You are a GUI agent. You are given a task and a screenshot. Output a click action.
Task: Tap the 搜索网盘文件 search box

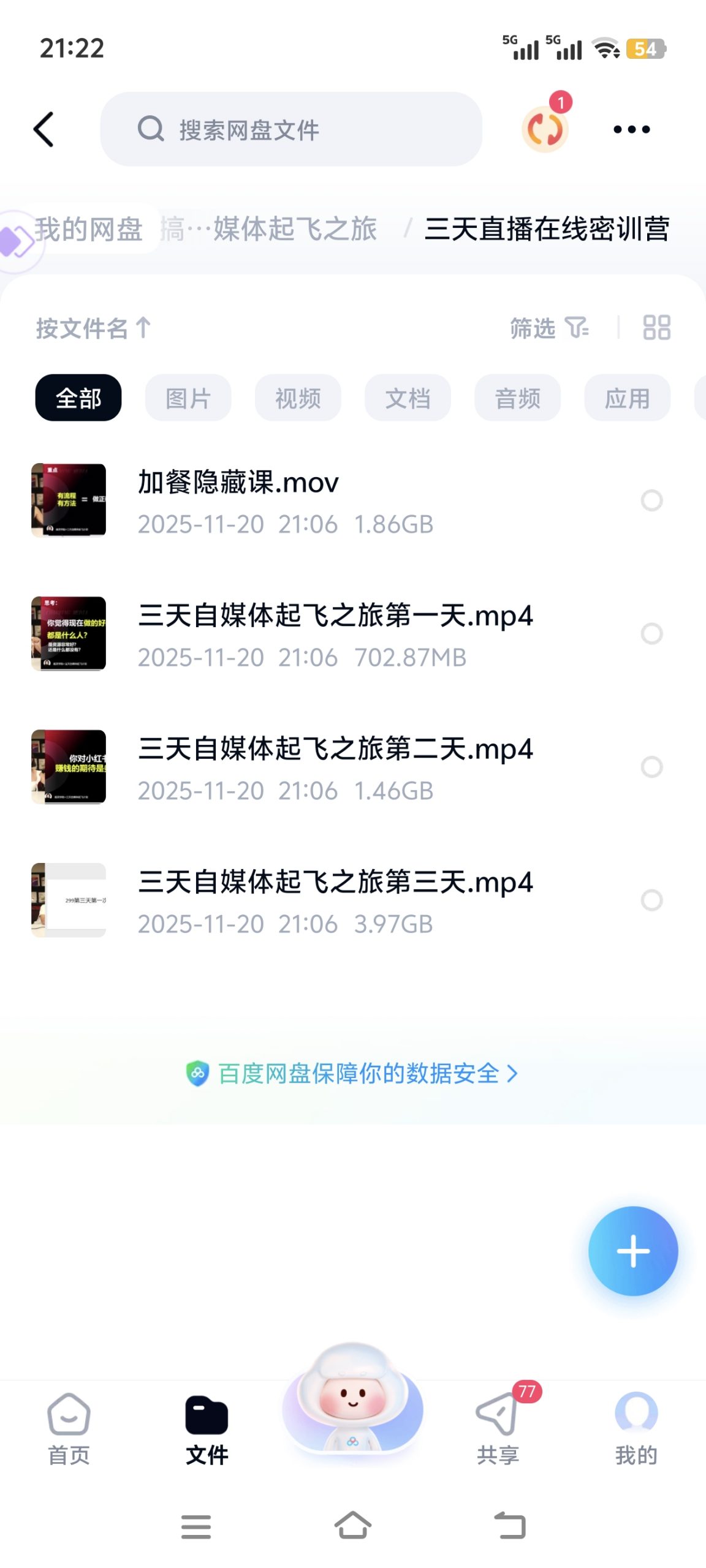[291, 129]
